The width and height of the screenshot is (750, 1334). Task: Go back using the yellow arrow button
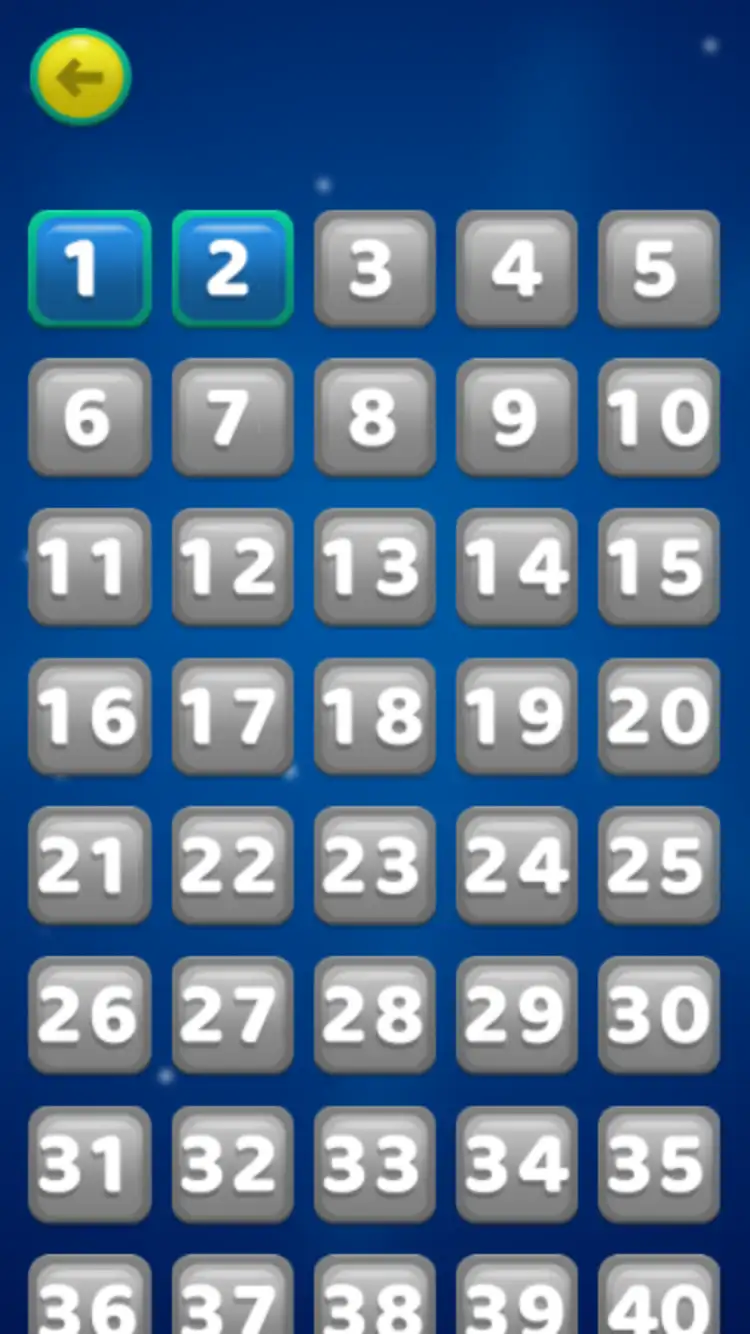[x=80, y=77]
